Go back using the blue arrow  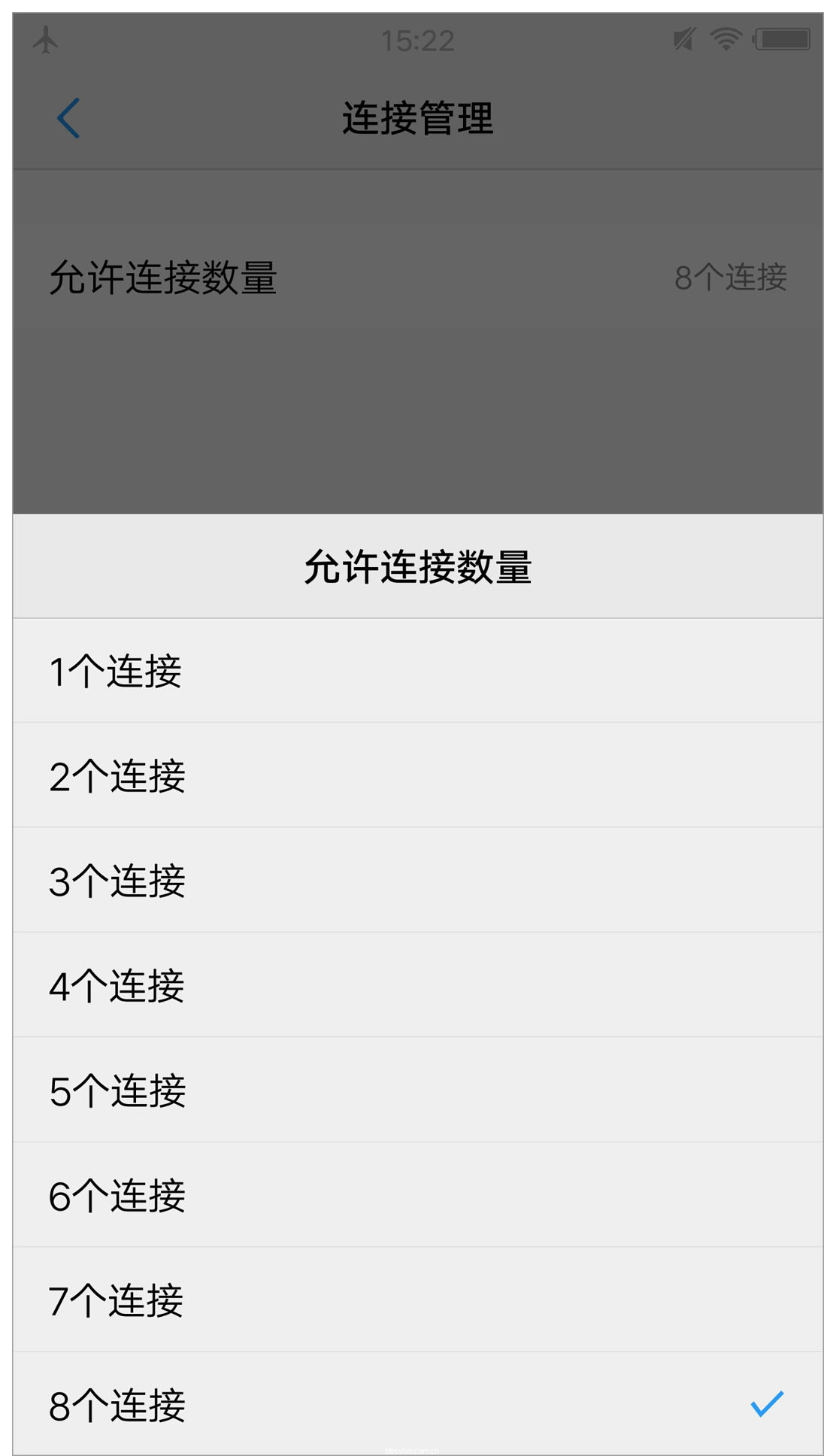tap(68, 118)
